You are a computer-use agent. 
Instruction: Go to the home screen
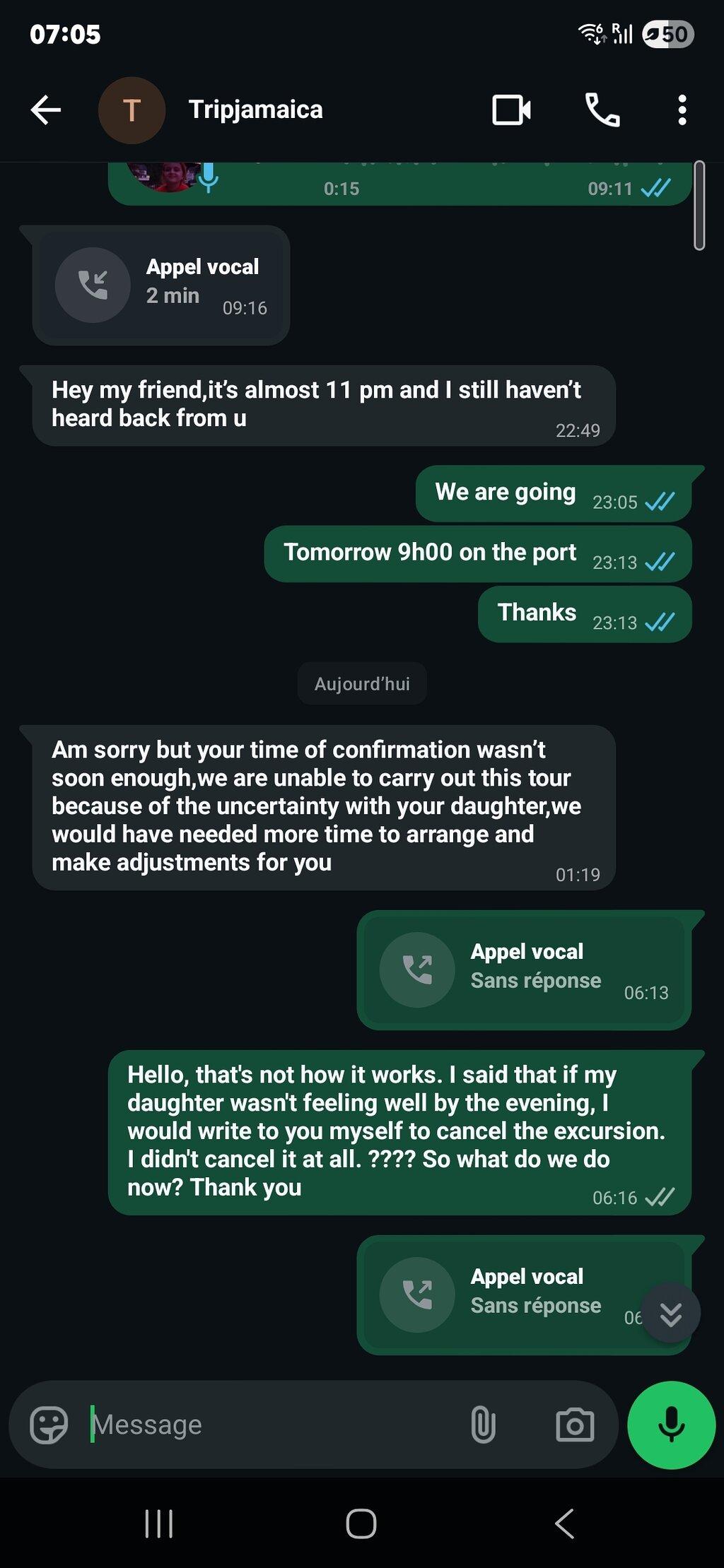coord(361,1523)
